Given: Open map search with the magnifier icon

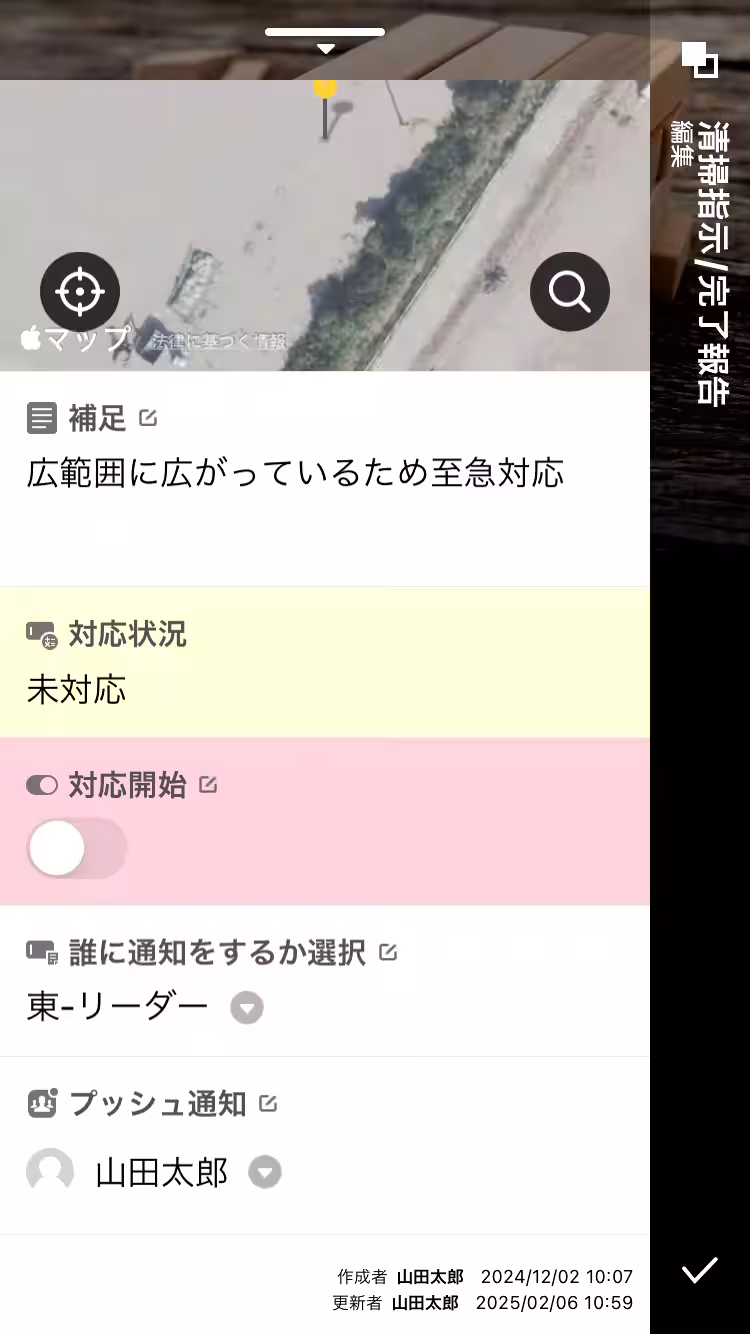Looking at the screenshot, I should point(570,291).
